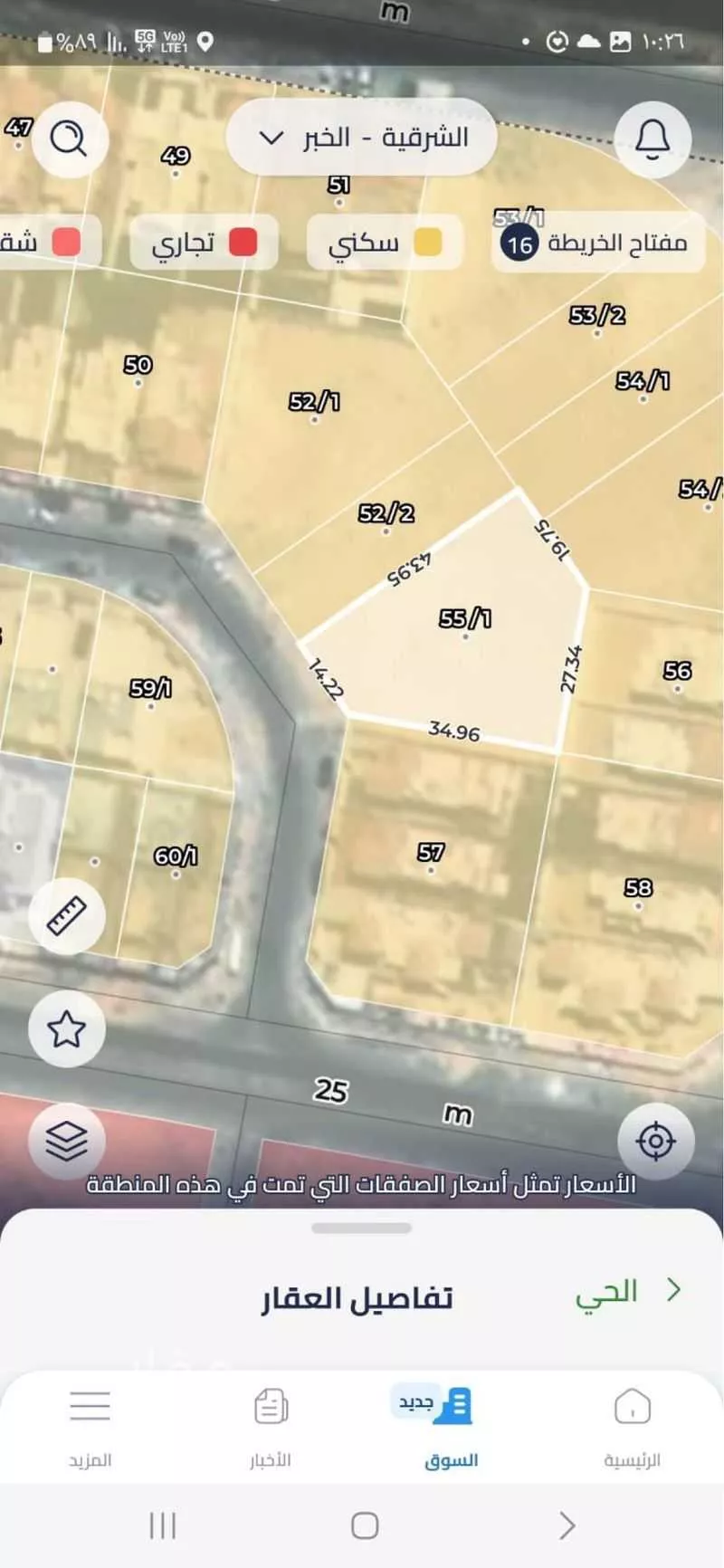Image resolution: width=724 pixels, height=1568 pixels.
Task: Switch to the الرئيسية home tab
Action: 632,1423
